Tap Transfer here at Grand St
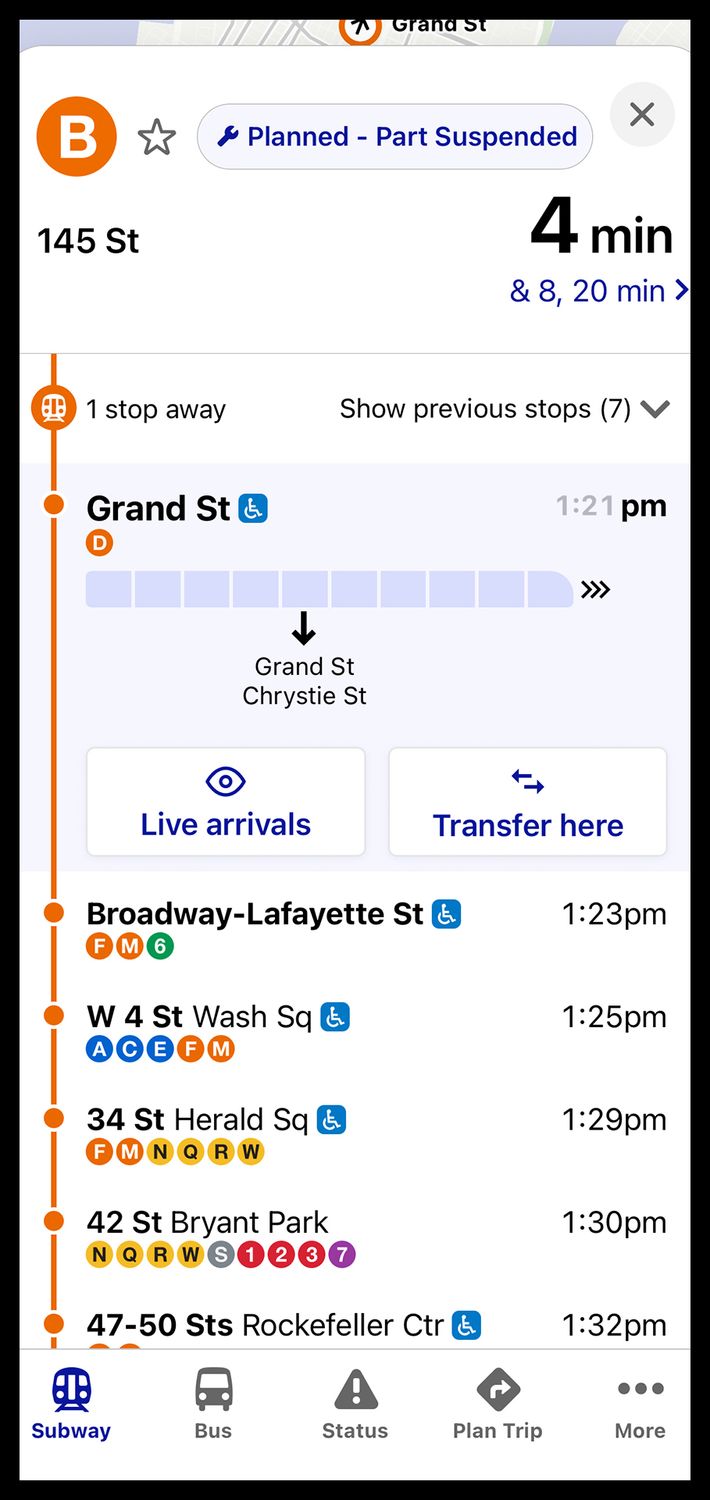Screen dimensions: 710x1500 (527, 802)
